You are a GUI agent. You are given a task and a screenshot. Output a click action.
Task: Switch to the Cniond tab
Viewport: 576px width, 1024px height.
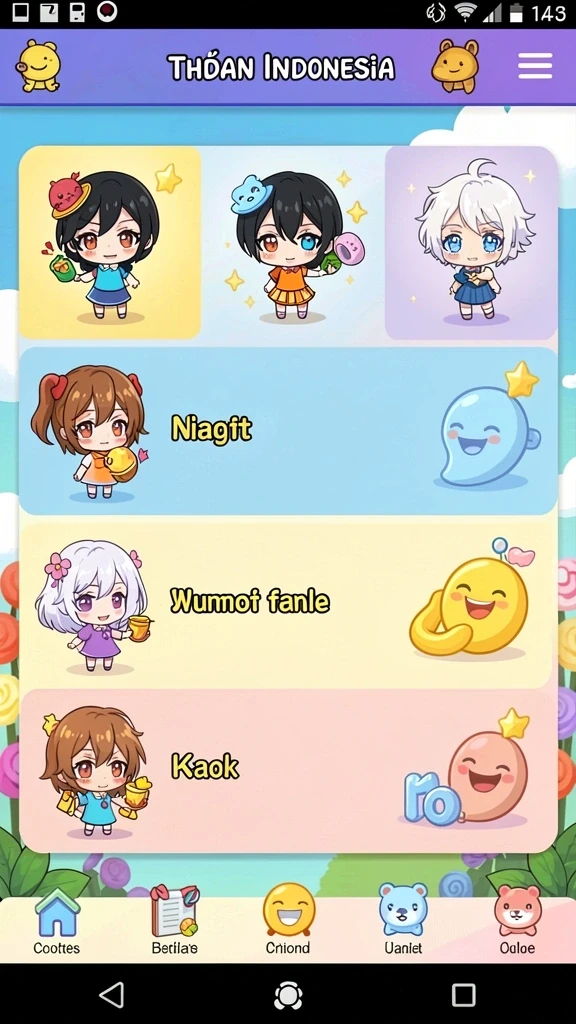coord(288,920)
